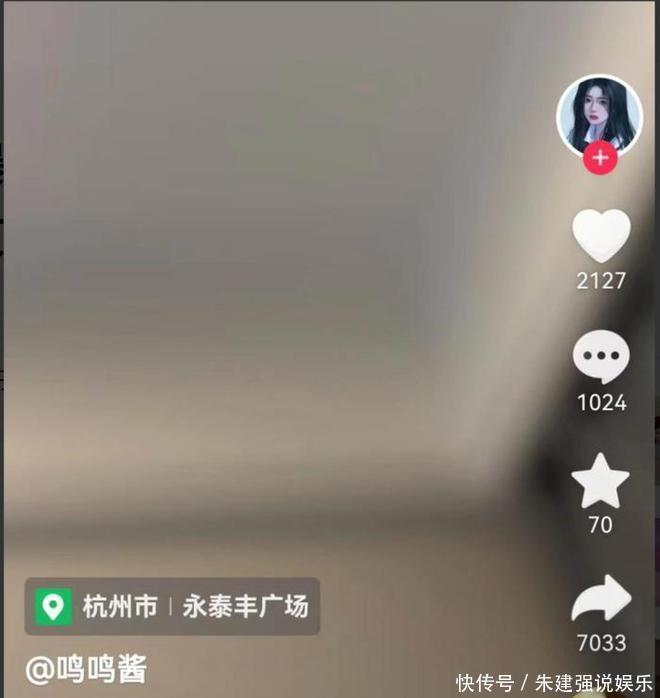Open the creator's profile avatar
660x698 pixels.
click(599, 114)
